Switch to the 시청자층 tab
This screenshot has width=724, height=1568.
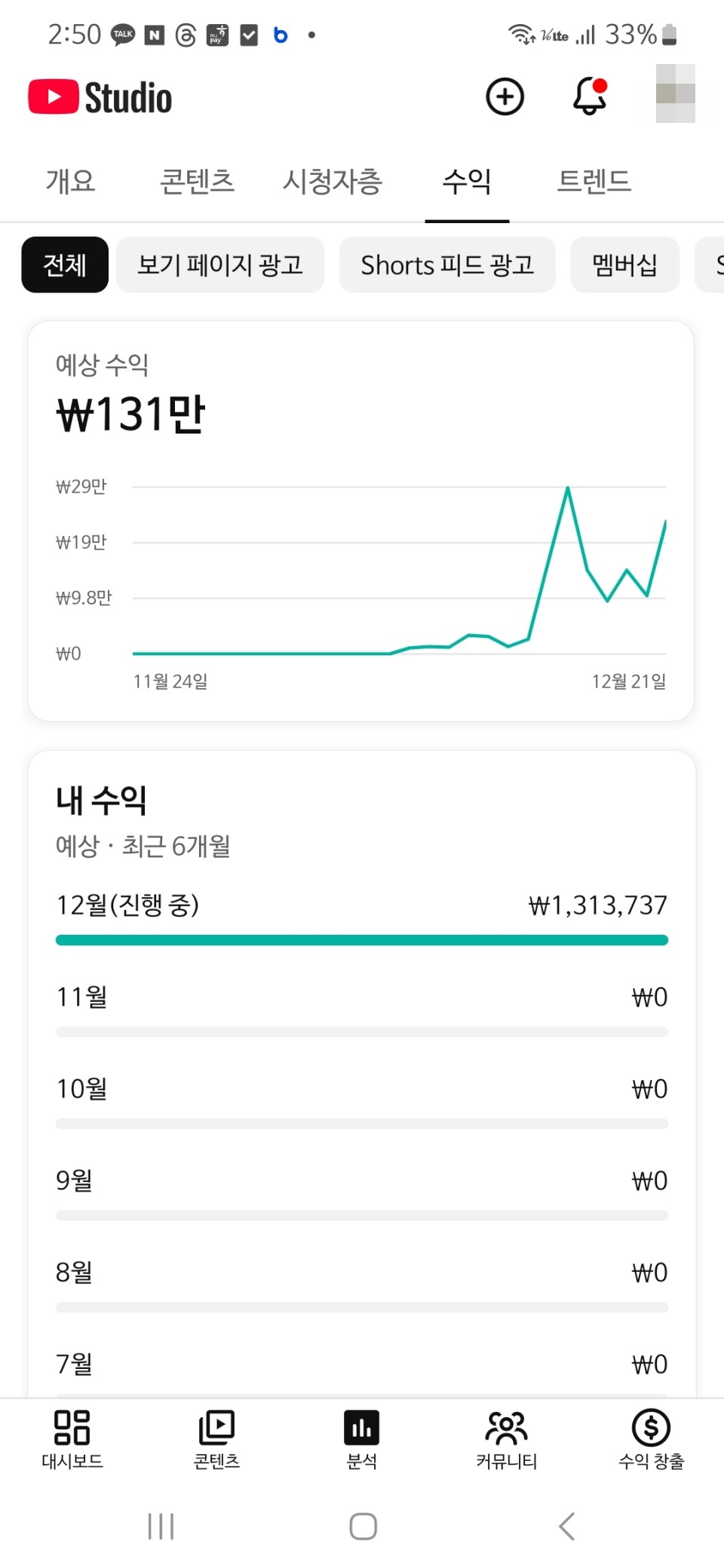(333, 182)
